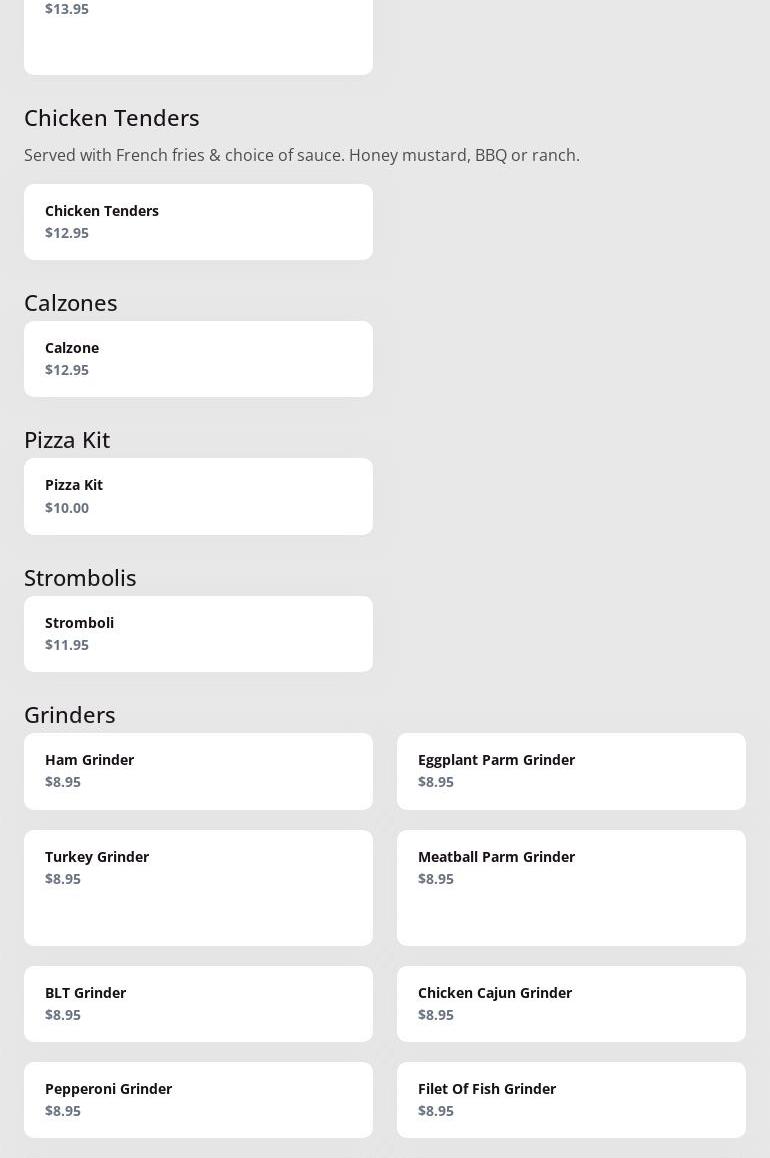Open Filet Of Fish Grinder
This screenshot has height=1158, width=770.
coord(571,1100)
